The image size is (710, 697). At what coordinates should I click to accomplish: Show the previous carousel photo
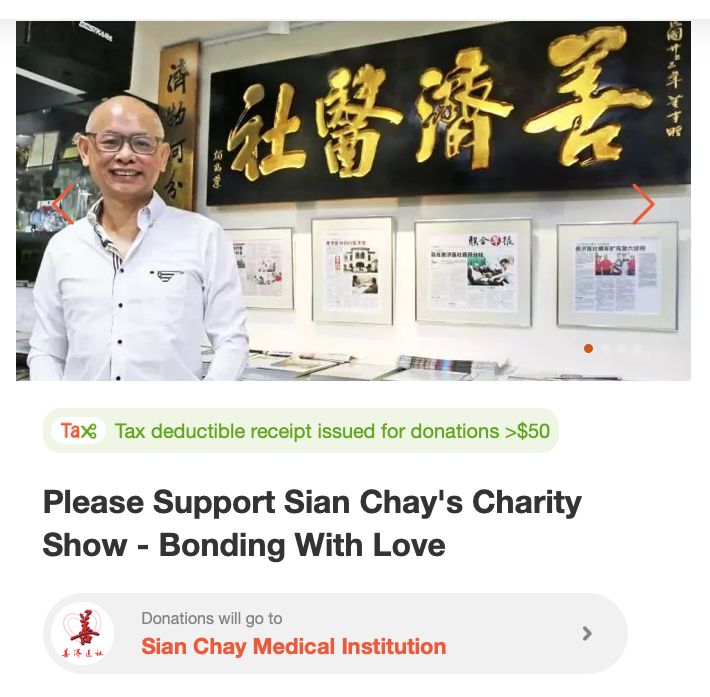coord(63,205)
